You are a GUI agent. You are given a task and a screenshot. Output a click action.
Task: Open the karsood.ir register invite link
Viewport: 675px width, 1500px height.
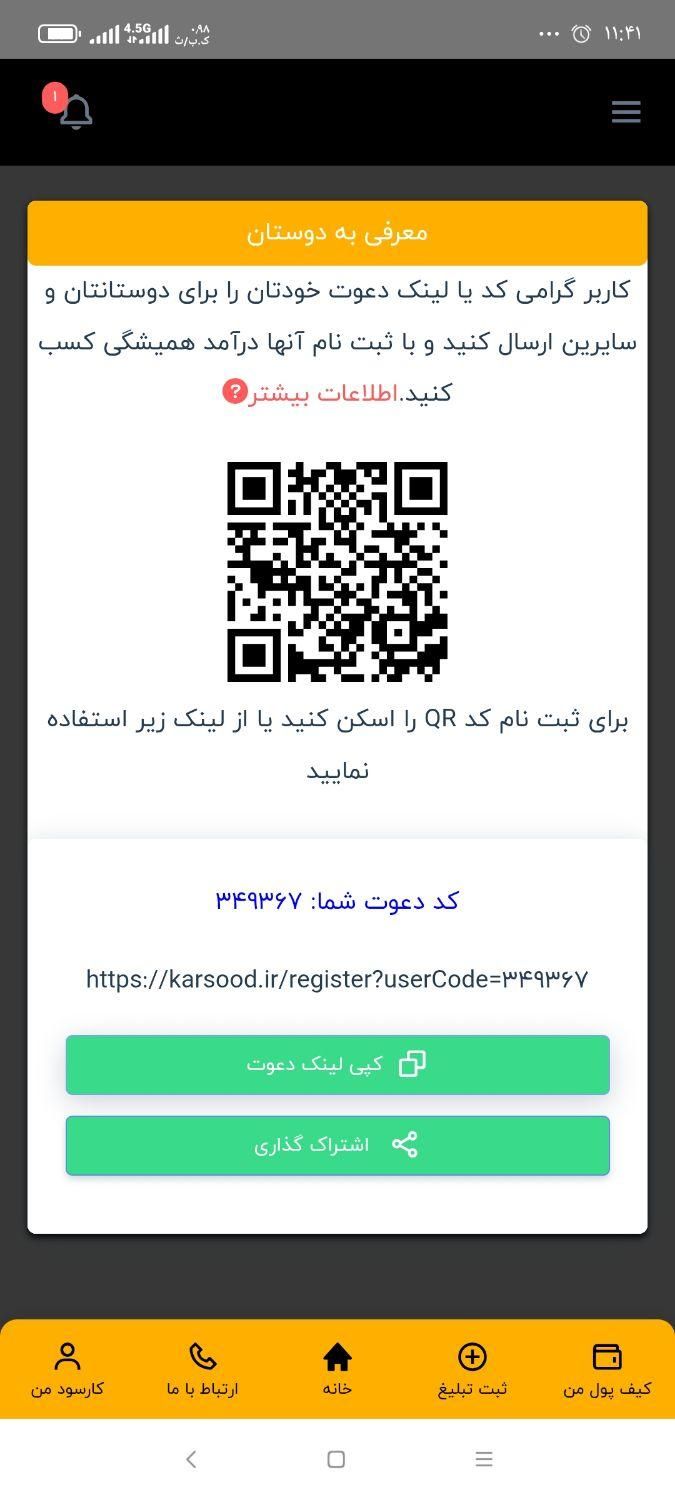point(337,979)
